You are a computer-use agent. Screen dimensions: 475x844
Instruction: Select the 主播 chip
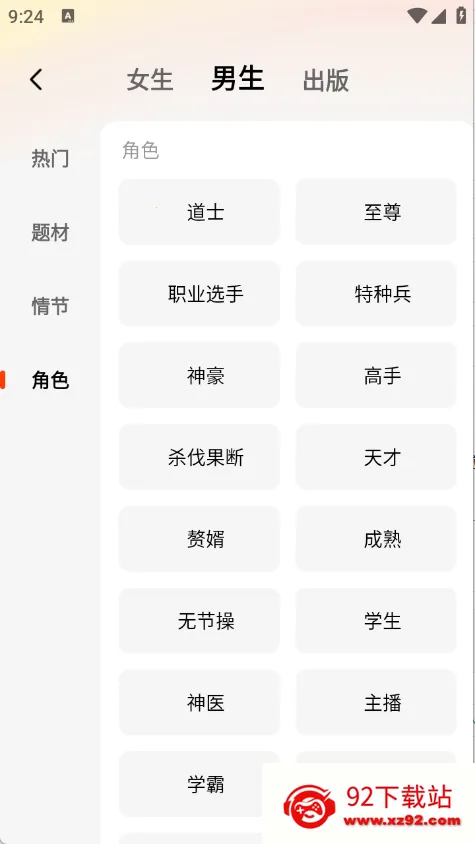[376, 703]
